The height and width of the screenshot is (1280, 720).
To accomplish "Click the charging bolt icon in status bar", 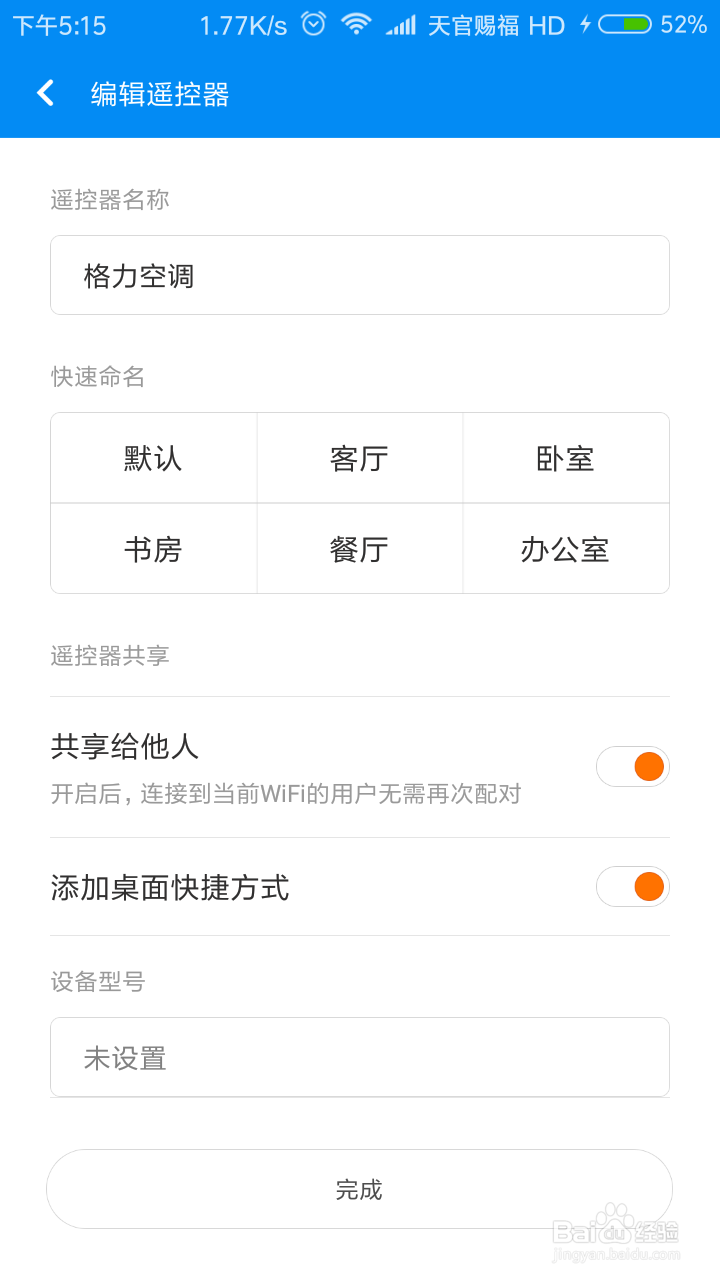I will point(584,24).
